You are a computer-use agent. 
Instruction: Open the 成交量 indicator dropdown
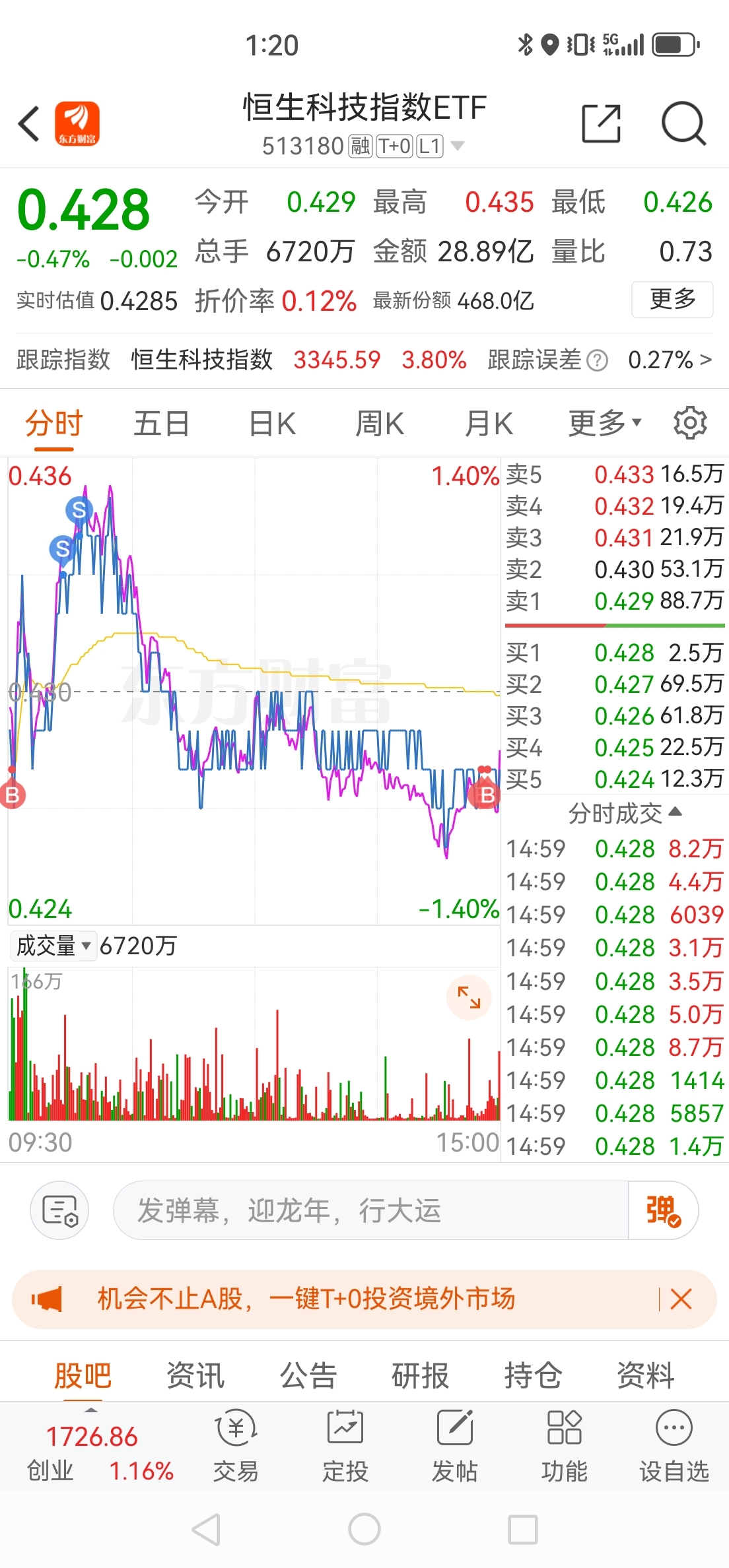tap(53, 946)
